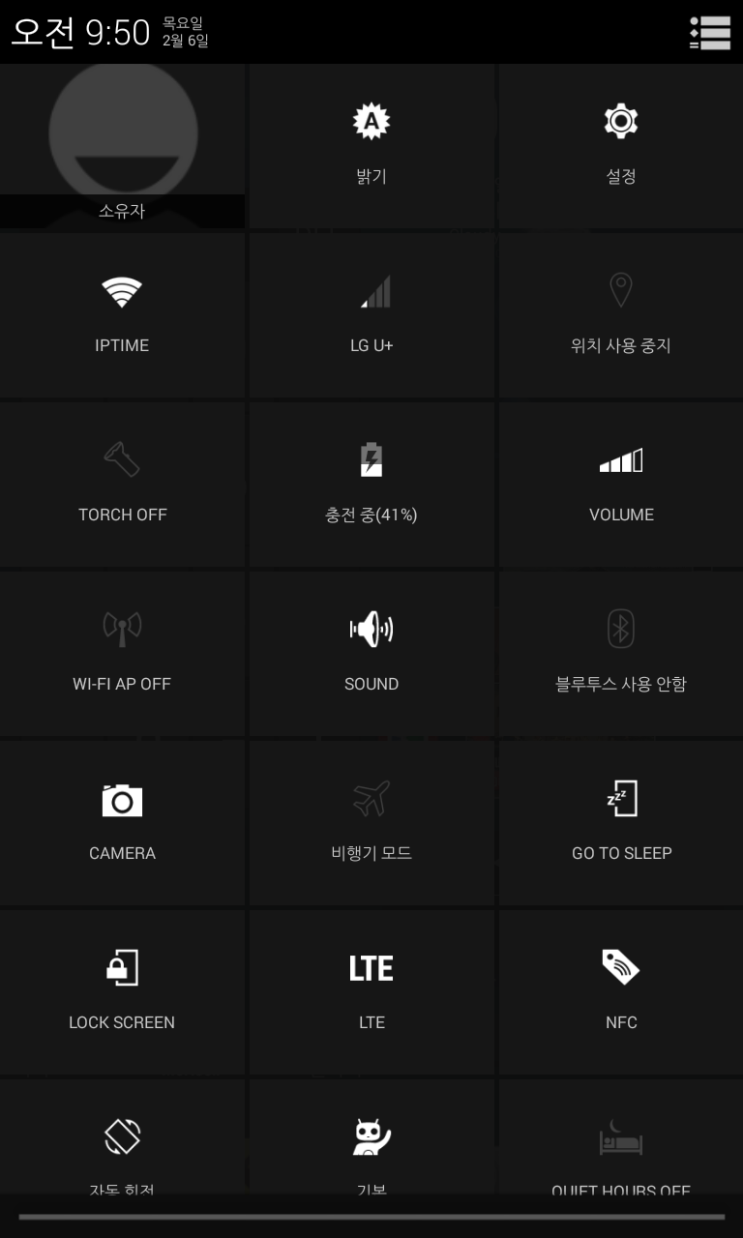Tap the LG U+ mobile data tile
Image resolution: width=743 pixels, height=1238 pixels.
coord(371,315)
